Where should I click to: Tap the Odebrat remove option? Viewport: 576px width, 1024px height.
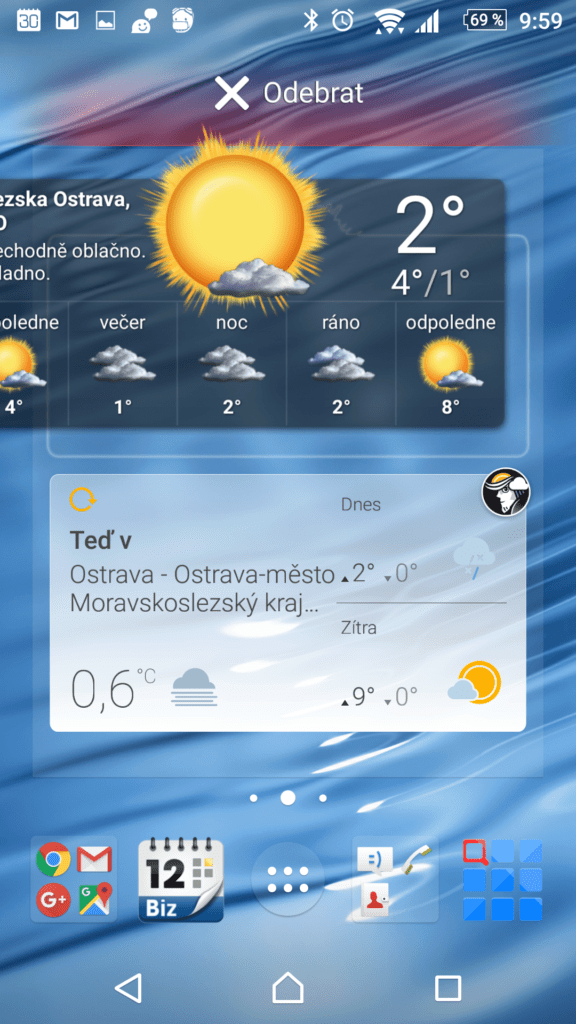pyautogui.click(x=289, y=94)
